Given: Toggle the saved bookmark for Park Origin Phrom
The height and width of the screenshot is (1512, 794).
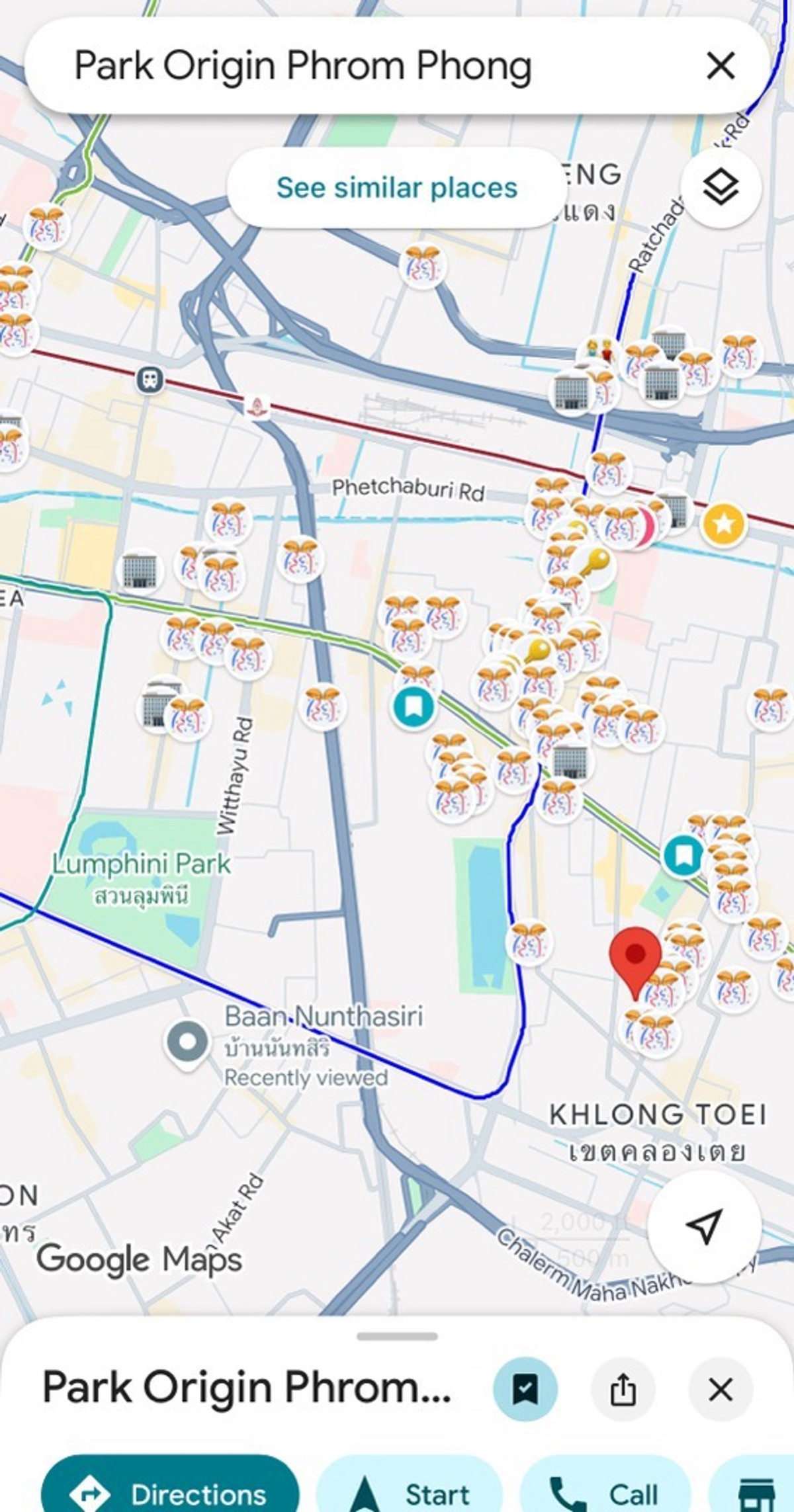Looking at the screenshot, I should pos(525,1389).
